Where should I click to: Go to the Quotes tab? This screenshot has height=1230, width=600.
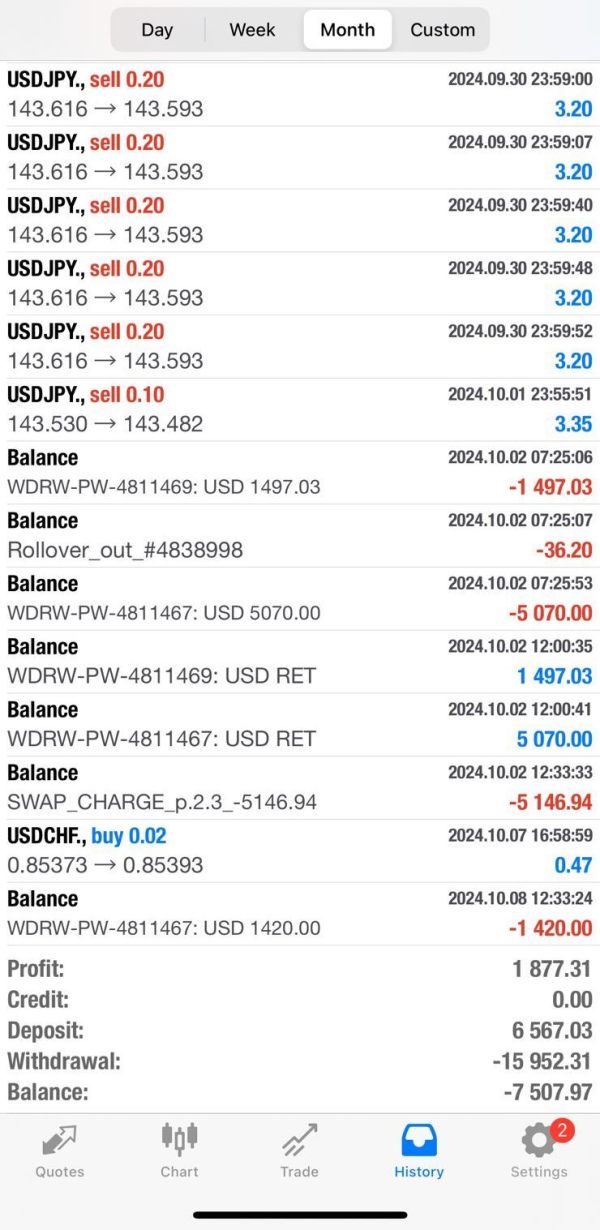click(60, 1150)
